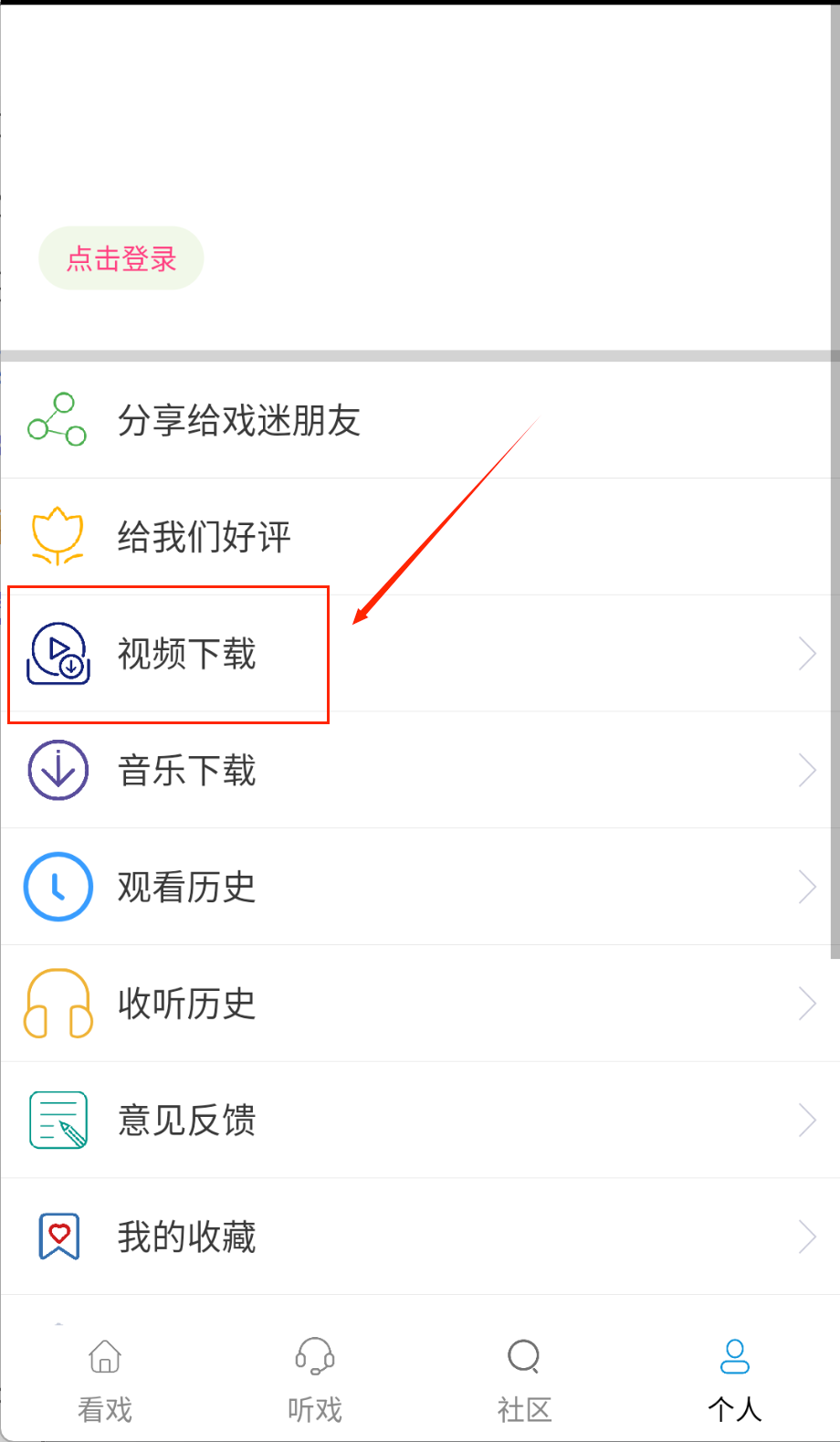Select the person icon above 个人
Image resolution: width=840 pixels, height=1442 pixels.
click(x=733, y=1358)
